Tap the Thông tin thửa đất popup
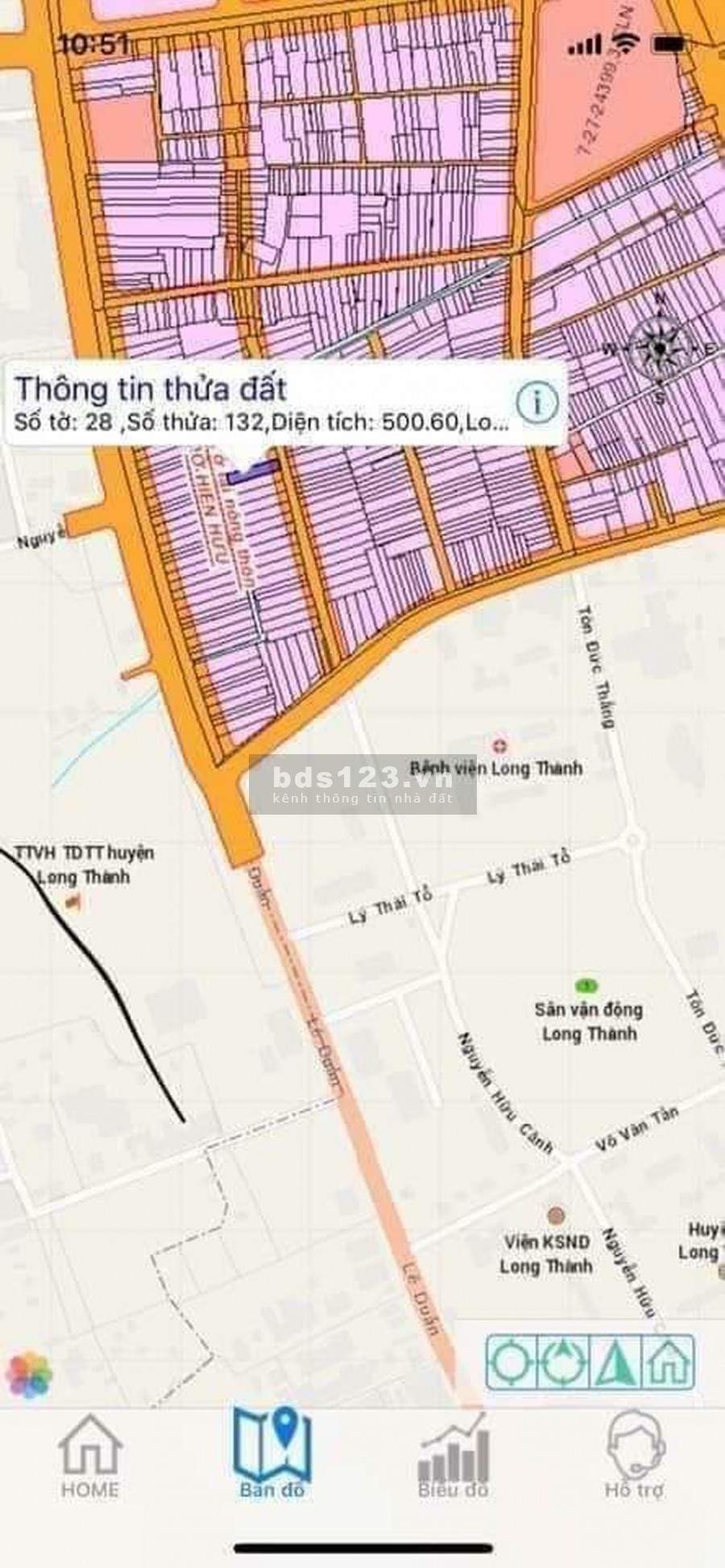 pyautogui.click(x=258, y=402)
